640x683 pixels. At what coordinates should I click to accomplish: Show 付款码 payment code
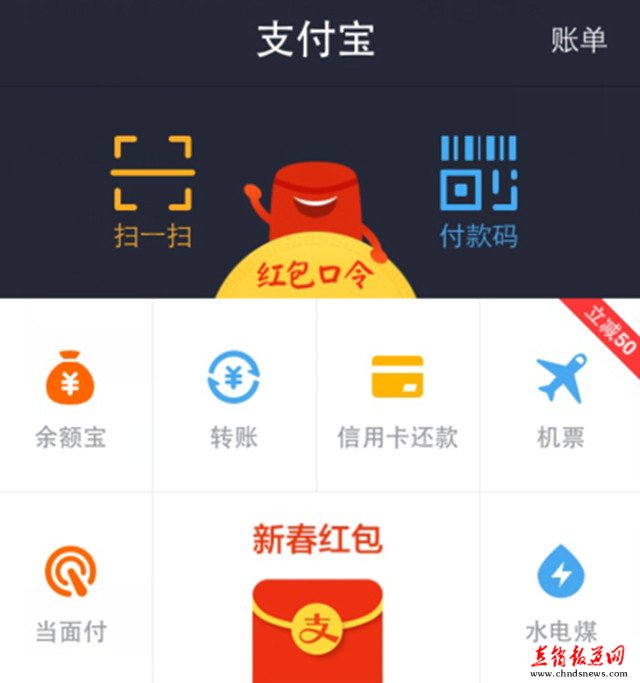click(x=479, y=190)
